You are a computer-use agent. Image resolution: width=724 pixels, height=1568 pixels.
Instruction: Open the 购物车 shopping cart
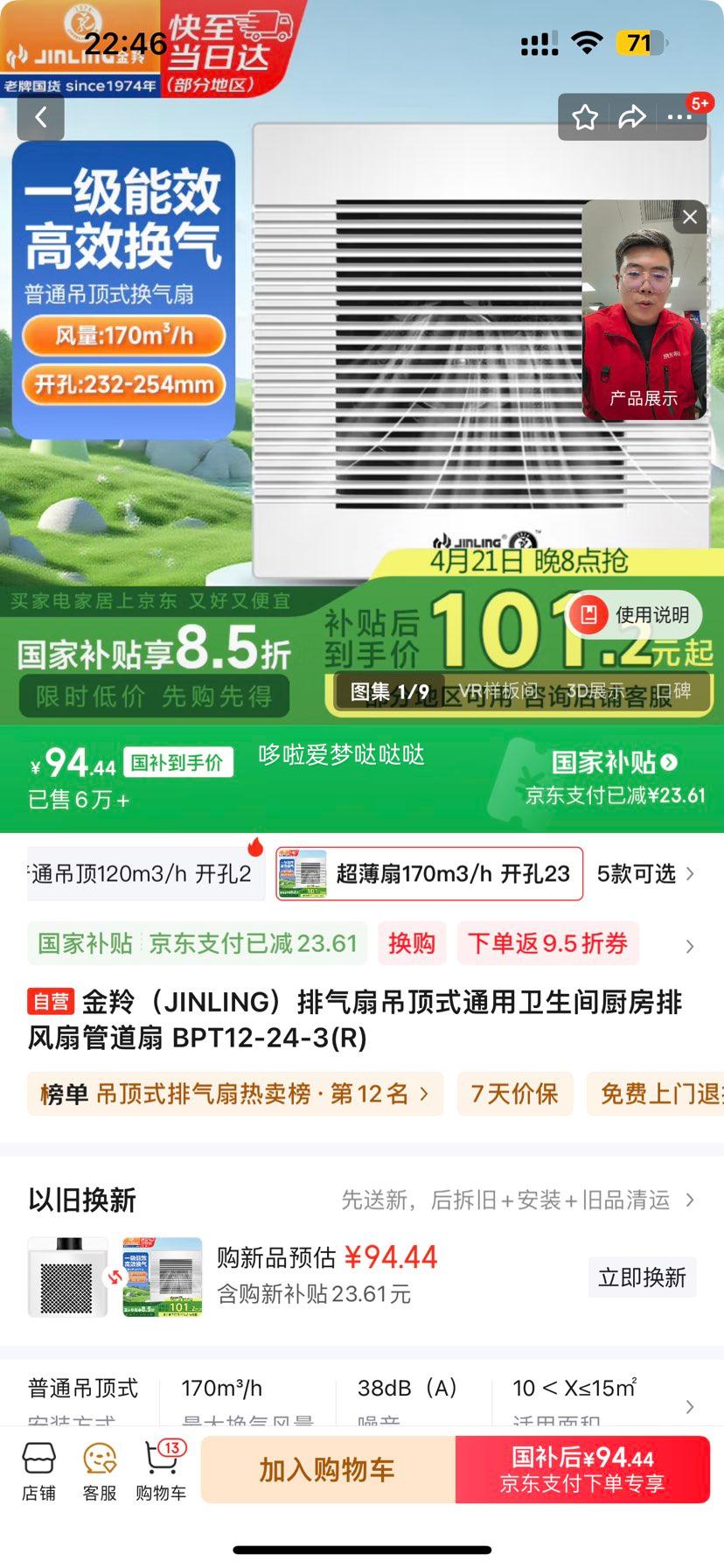tap(160, 1470)
